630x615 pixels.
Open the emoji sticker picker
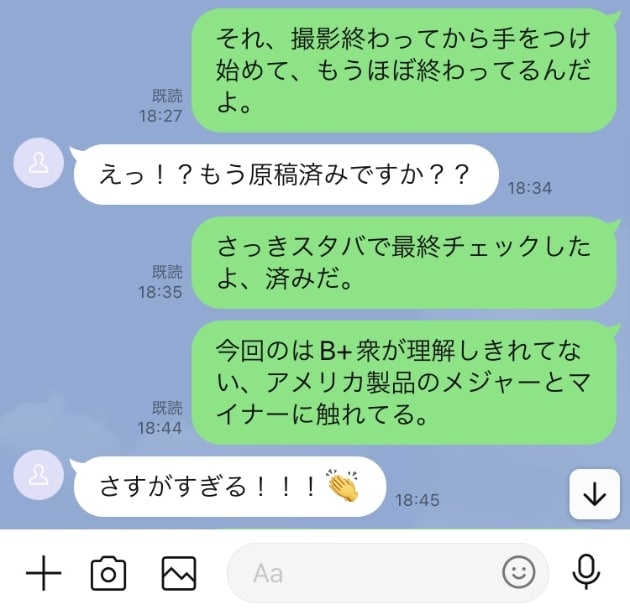[517, 573]
